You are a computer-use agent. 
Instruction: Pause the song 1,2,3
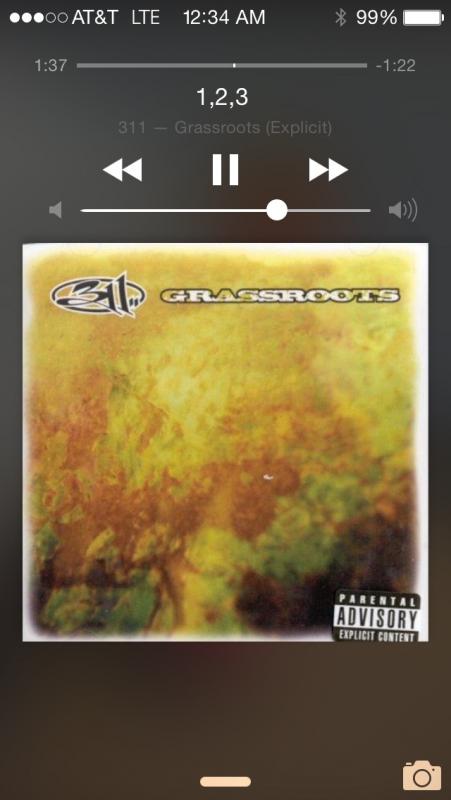(x=225, y=169)
